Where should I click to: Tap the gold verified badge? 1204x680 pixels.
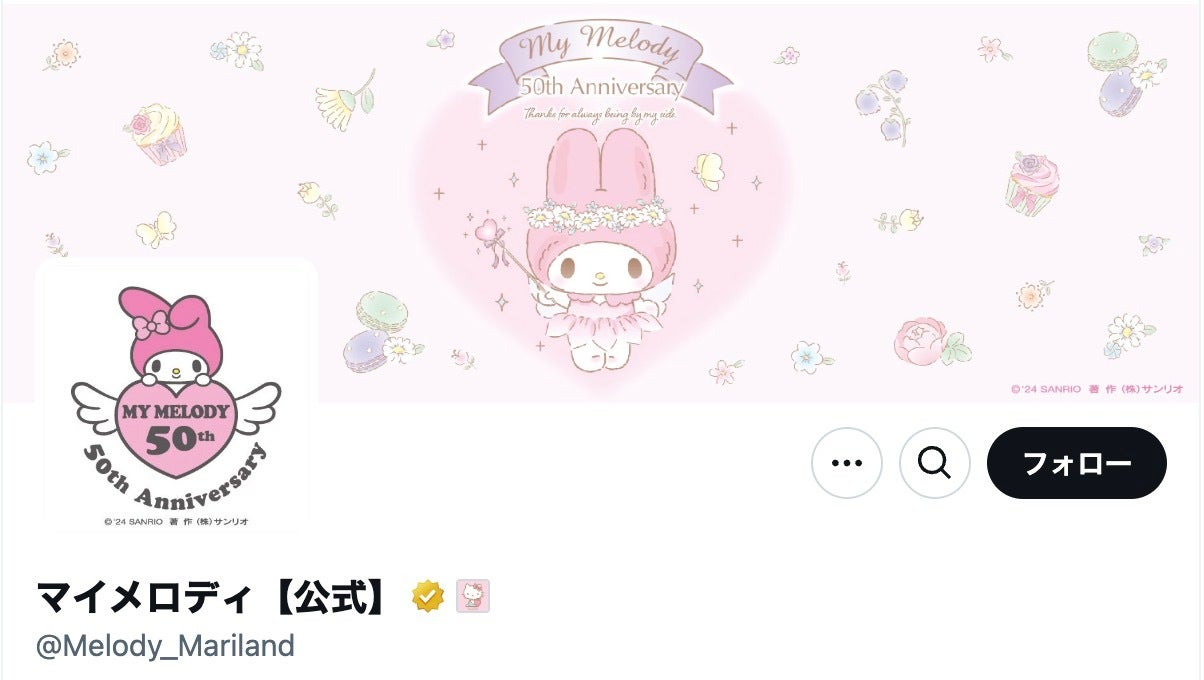tap(428, 597)
